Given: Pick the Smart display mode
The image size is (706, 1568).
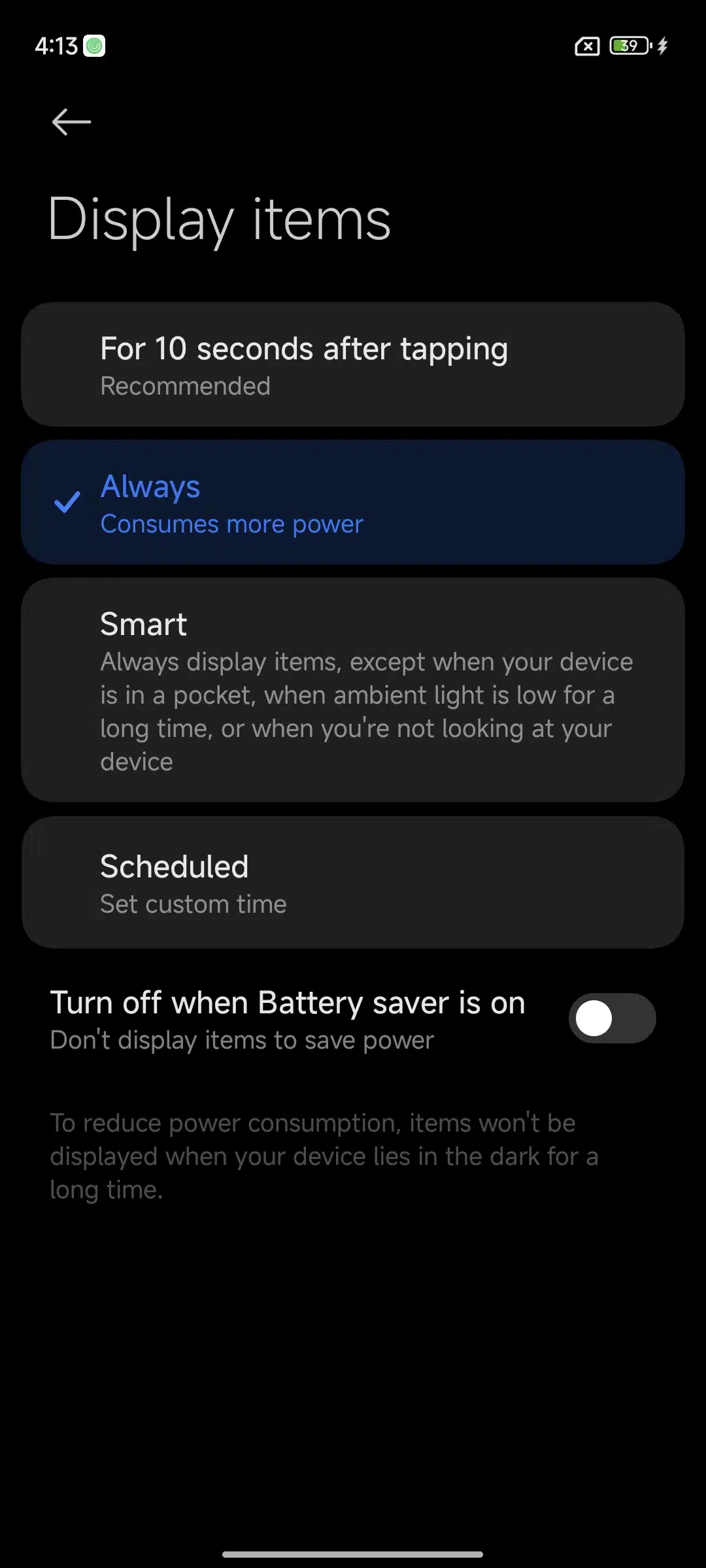Looking at the screenshot, I should (353, 690).
